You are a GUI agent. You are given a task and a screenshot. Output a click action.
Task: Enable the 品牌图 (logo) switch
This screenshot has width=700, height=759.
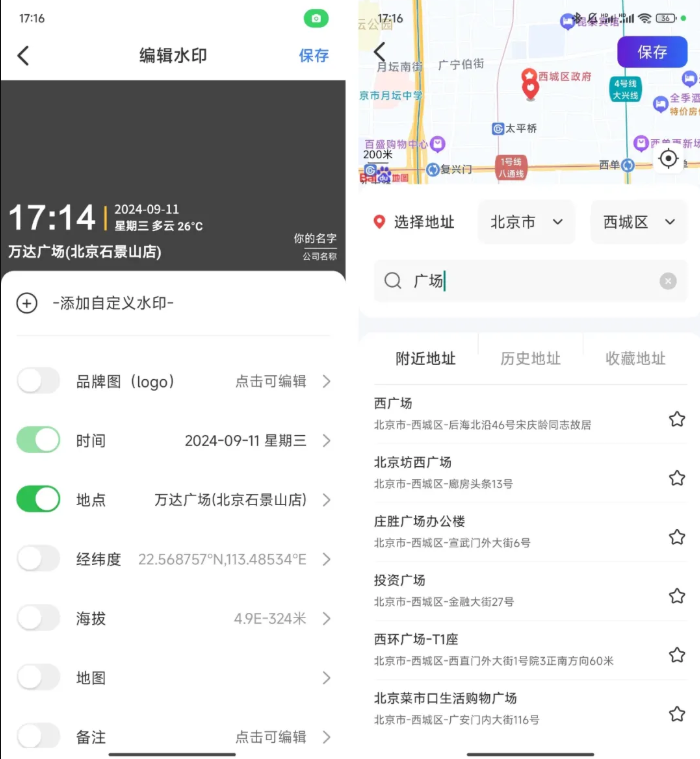click(x=38, y=381)
